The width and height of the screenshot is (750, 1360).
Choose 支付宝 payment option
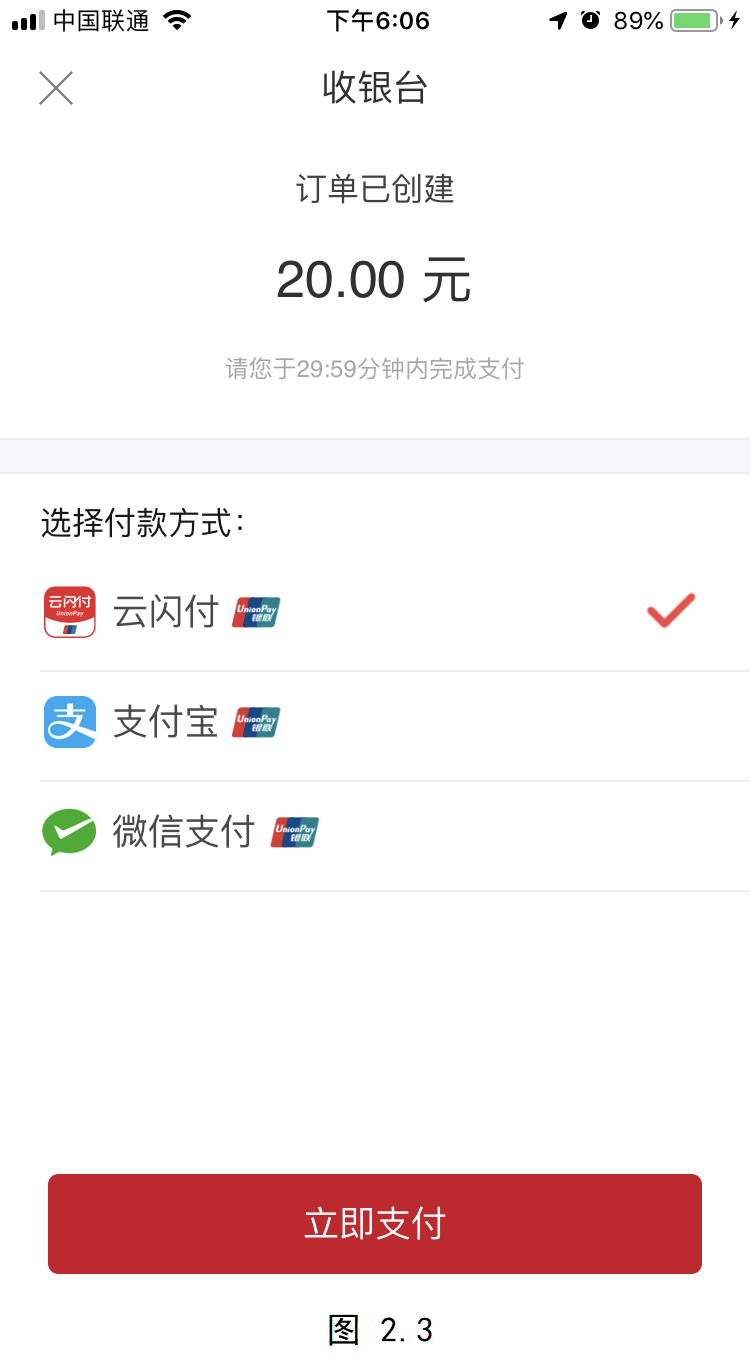click(x=395, y=722)
